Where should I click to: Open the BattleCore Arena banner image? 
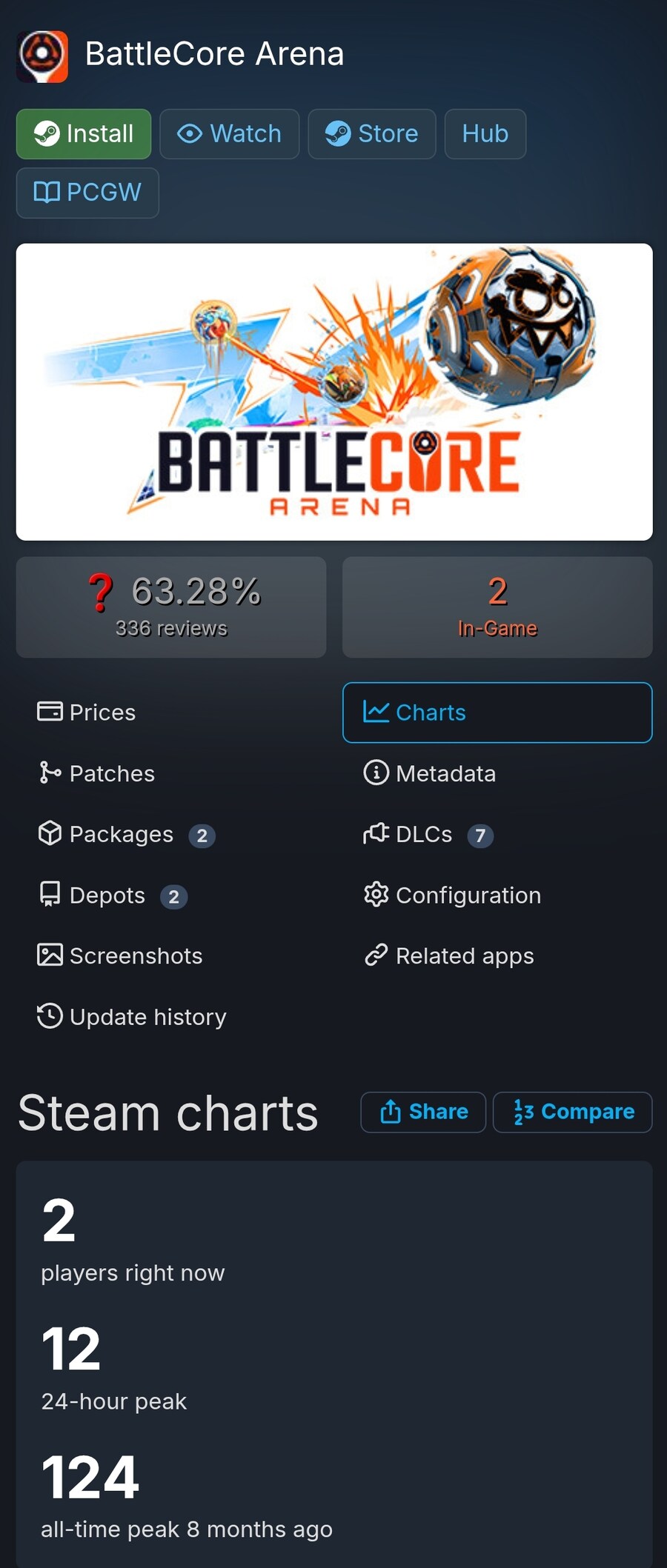(334, 392)
